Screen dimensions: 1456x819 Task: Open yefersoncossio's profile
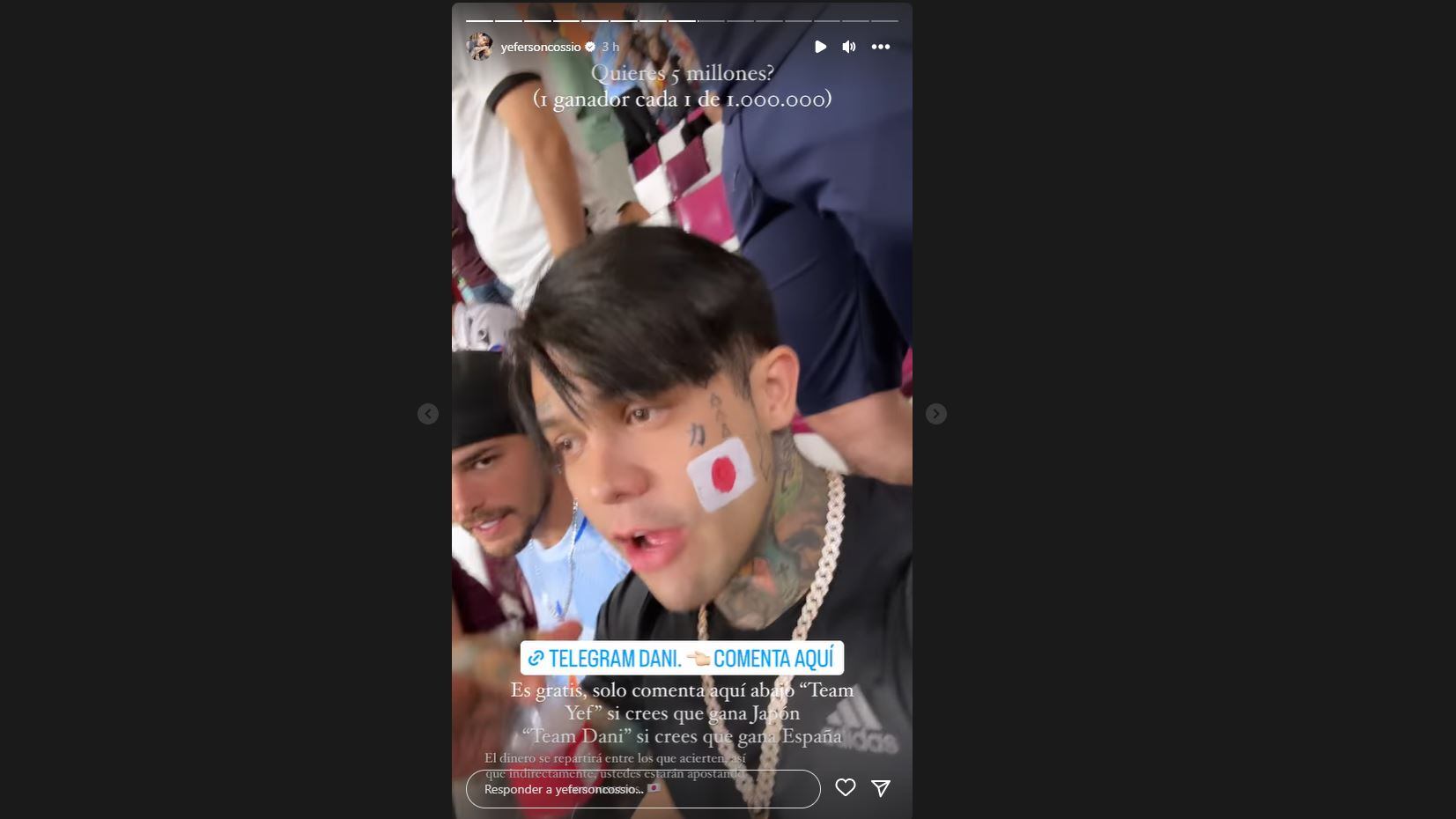tap(540, 47)
